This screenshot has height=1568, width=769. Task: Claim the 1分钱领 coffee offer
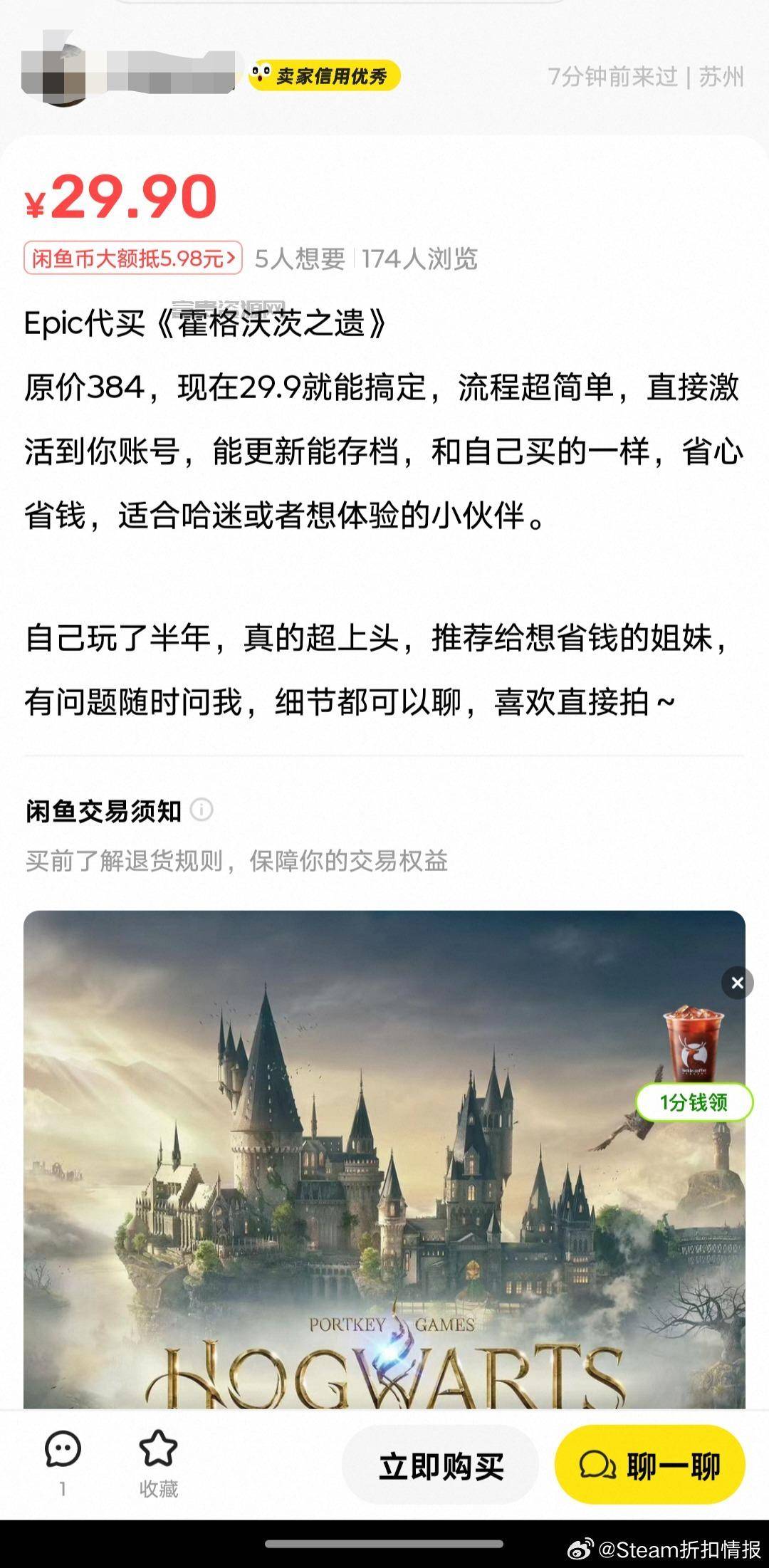click(x=694, y=1102)
